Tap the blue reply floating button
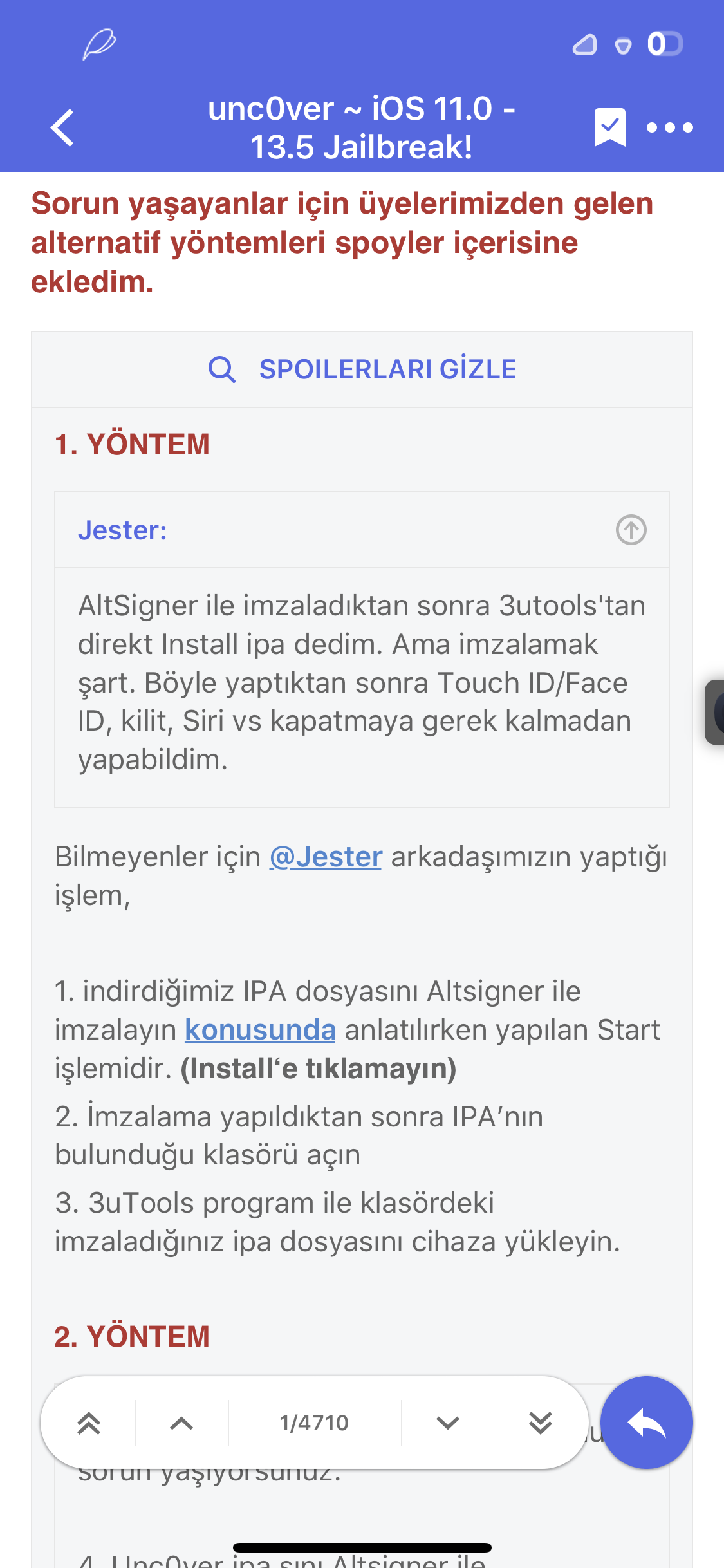The height and width of the screenshot is (1568, 724). click(x=647, y=1423)
